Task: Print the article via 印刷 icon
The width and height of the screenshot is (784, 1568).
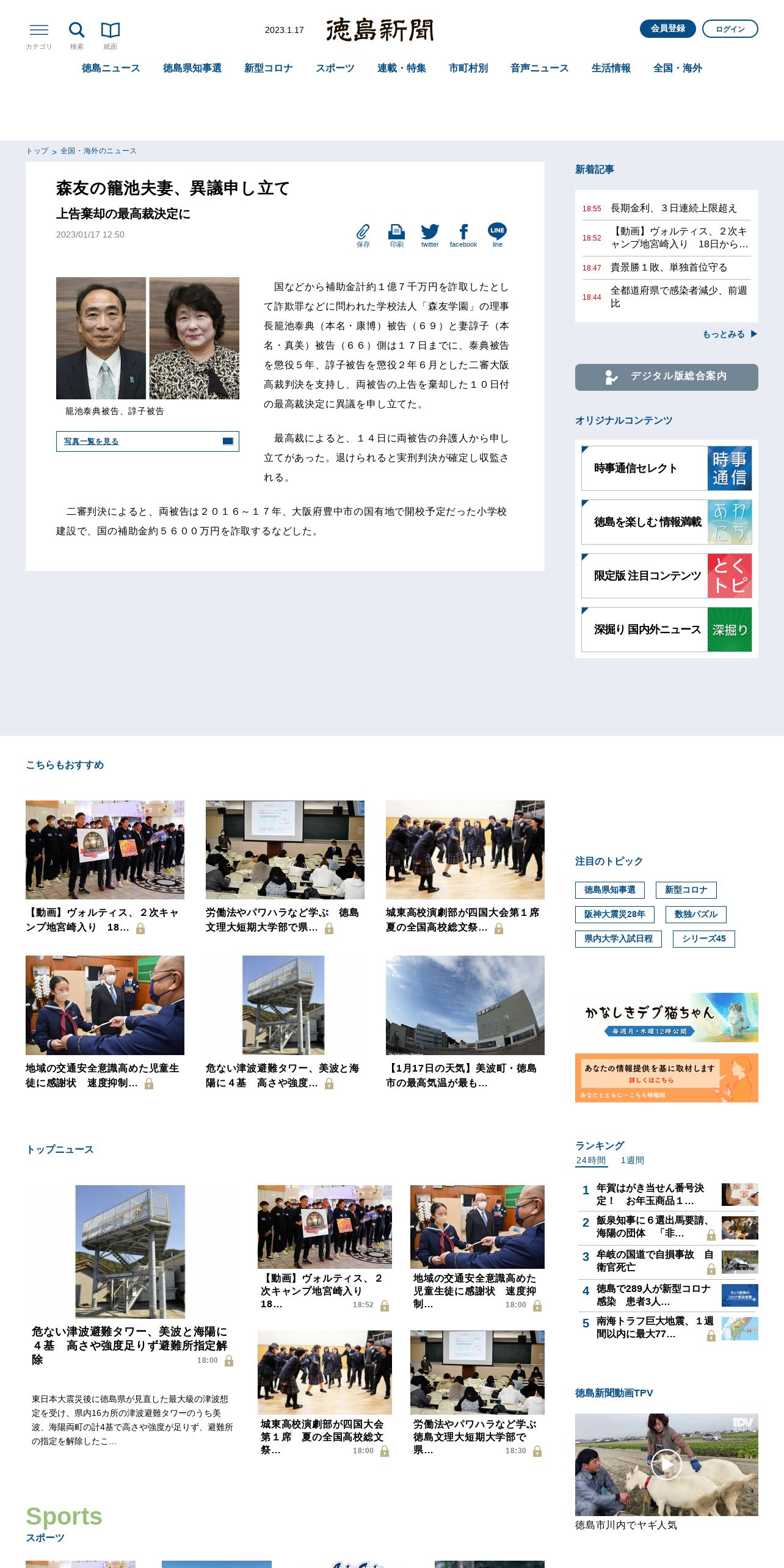Action: click(397, 236)
